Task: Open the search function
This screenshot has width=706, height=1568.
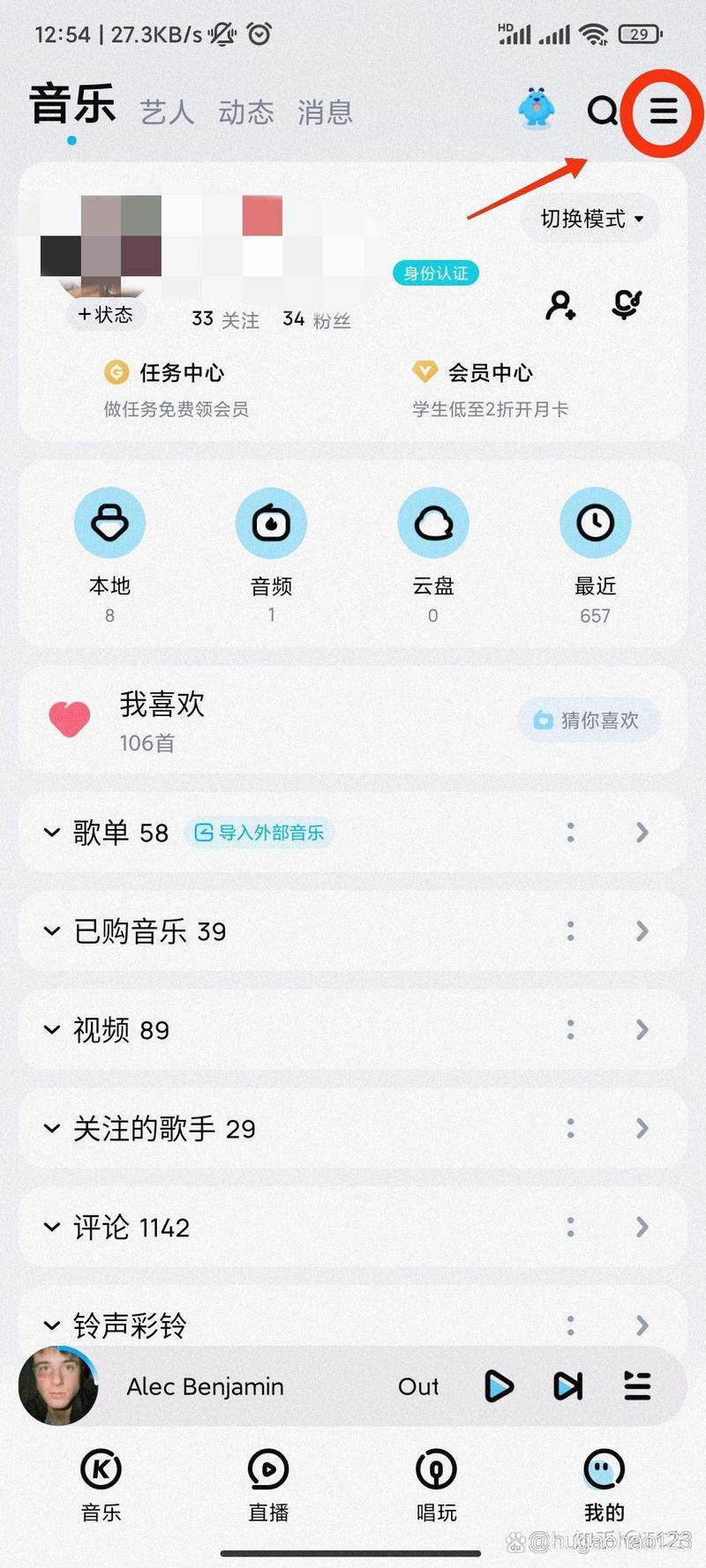Action: pyautogui.click(x=602, y=113)
